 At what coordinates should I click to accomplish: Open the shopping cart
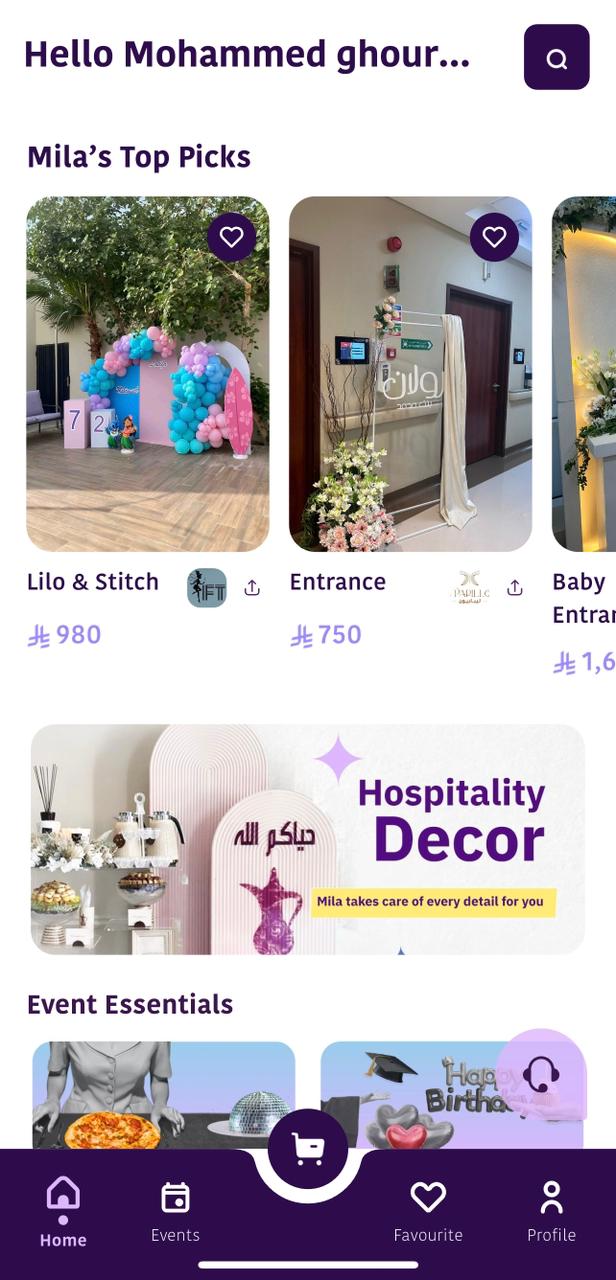[308, 1150]
